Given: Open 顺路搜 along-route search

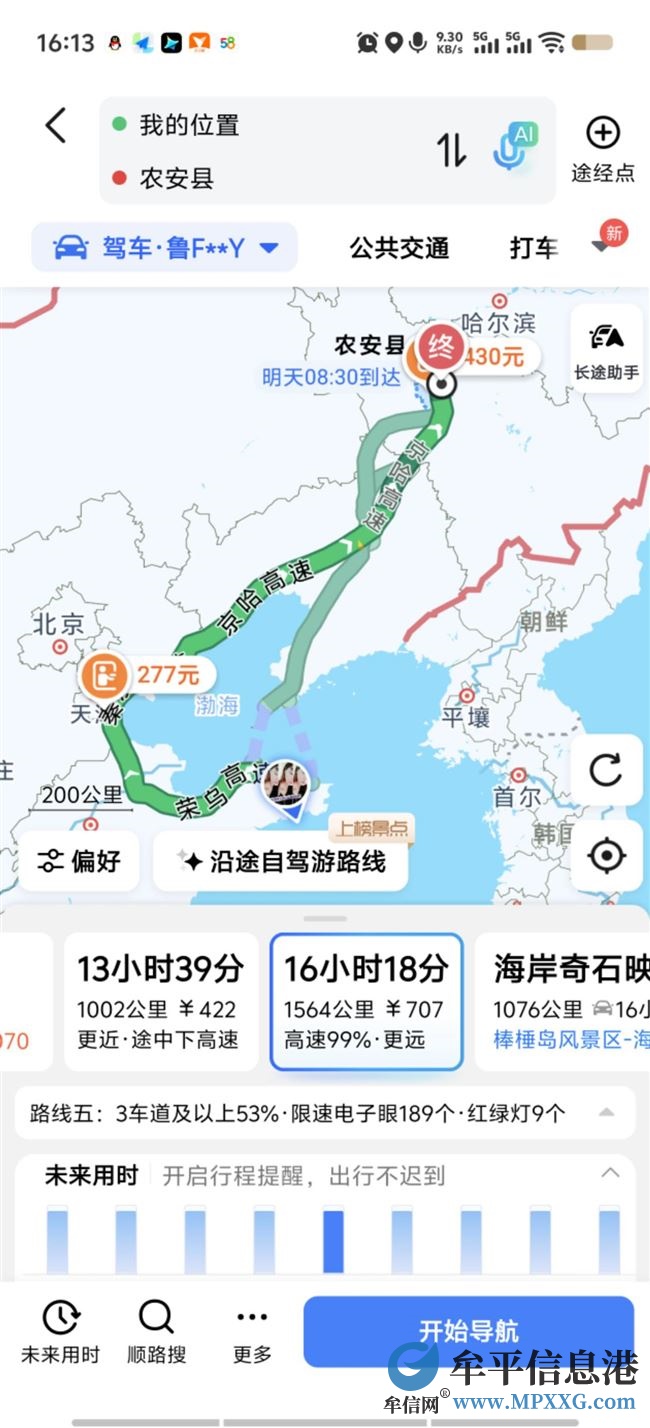Looking at the screenshot, I should point(156,1333).
